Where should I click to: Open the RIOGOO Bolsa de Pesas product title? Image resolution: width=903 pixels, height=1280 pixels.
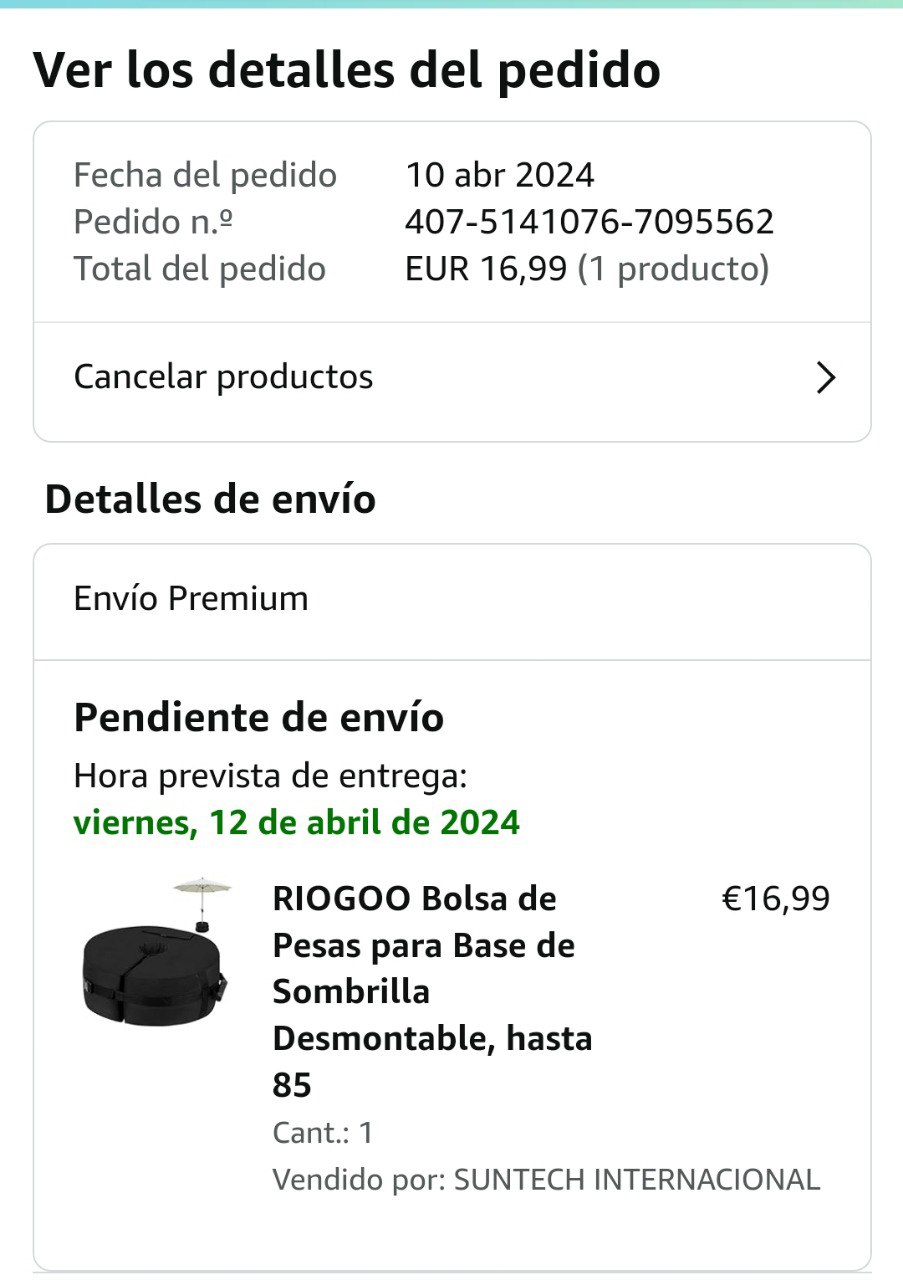(x=432, y=991)
